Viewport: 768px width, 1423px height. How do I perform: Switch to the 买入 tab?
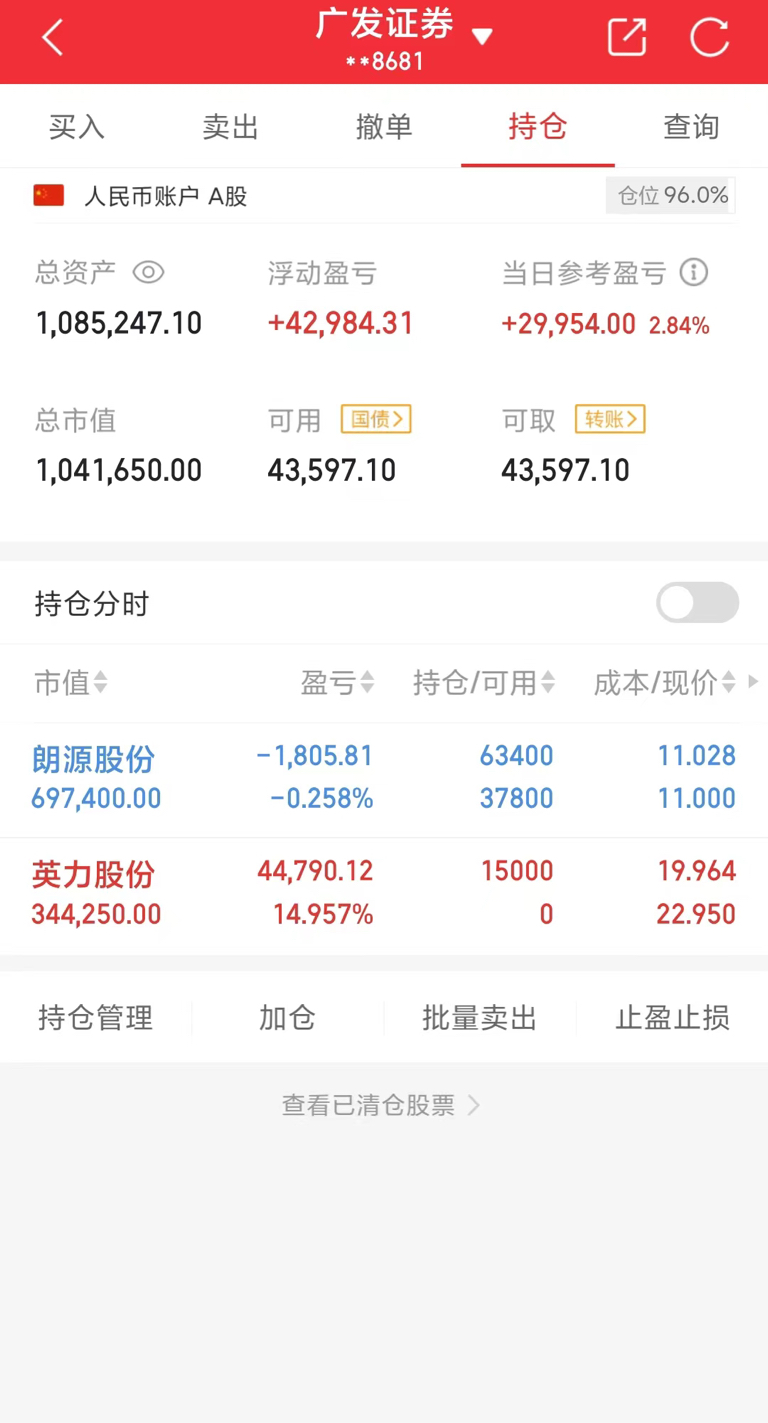(x=76, y=126)
